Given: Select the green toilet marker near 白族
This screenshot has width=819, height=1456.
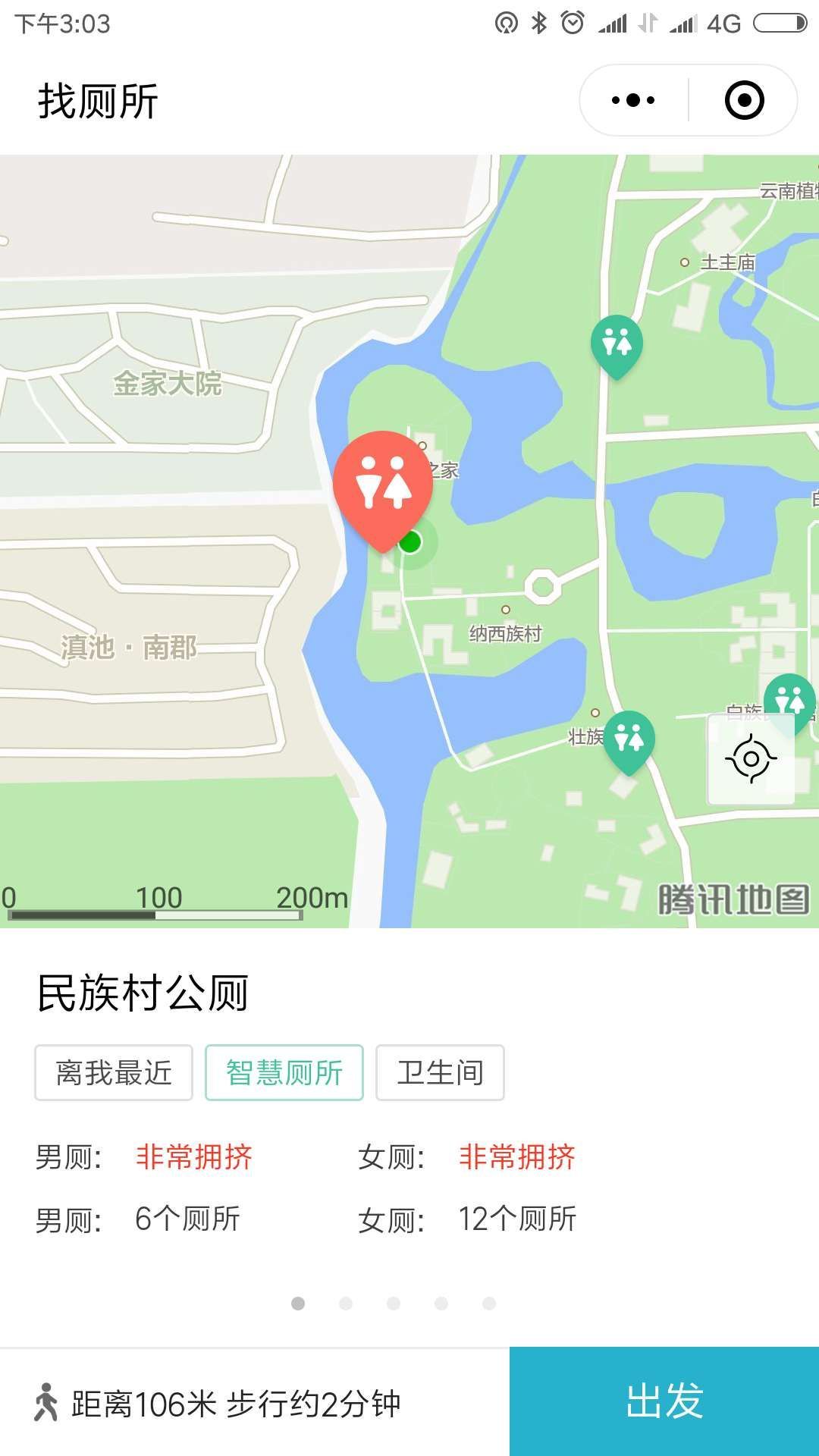Looking at the screenshot, I should click(789, 699).
